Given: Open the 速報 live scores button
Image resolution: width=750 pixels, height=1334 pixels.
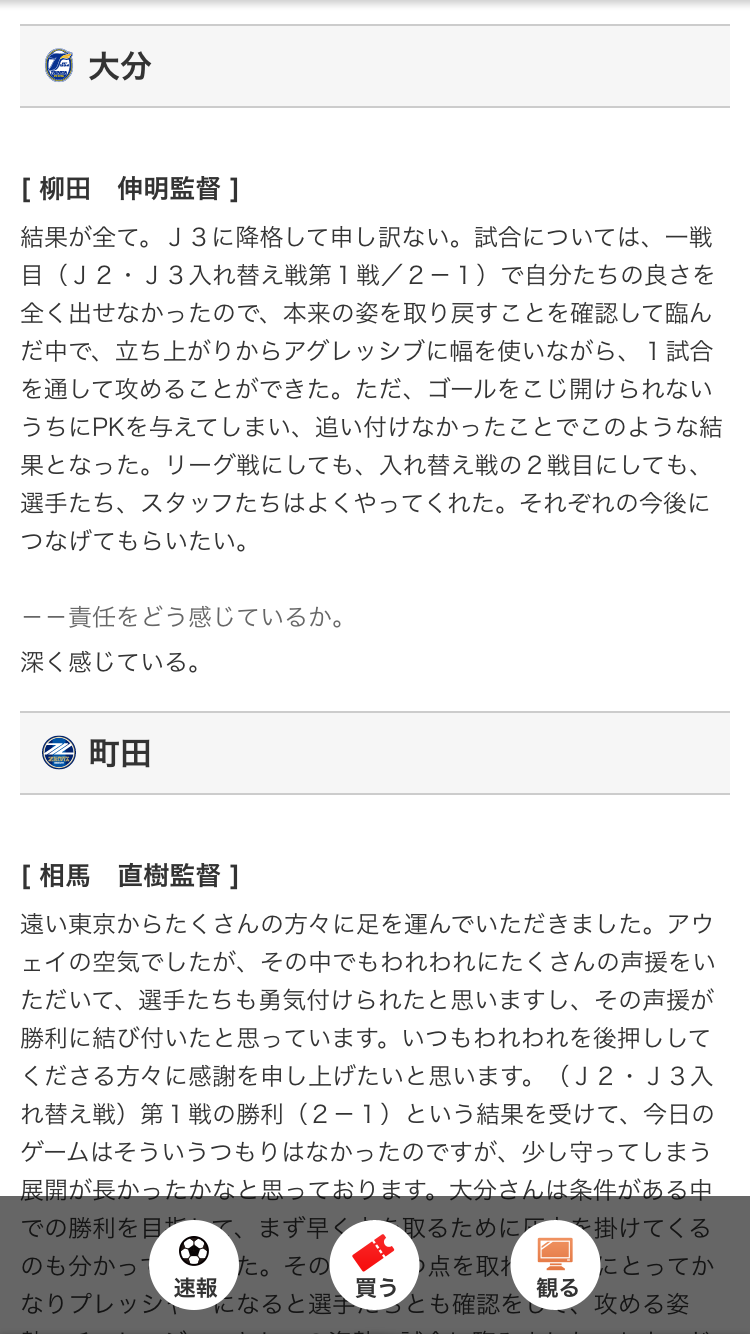Looking at the screenshot, I should [194, 1265].
